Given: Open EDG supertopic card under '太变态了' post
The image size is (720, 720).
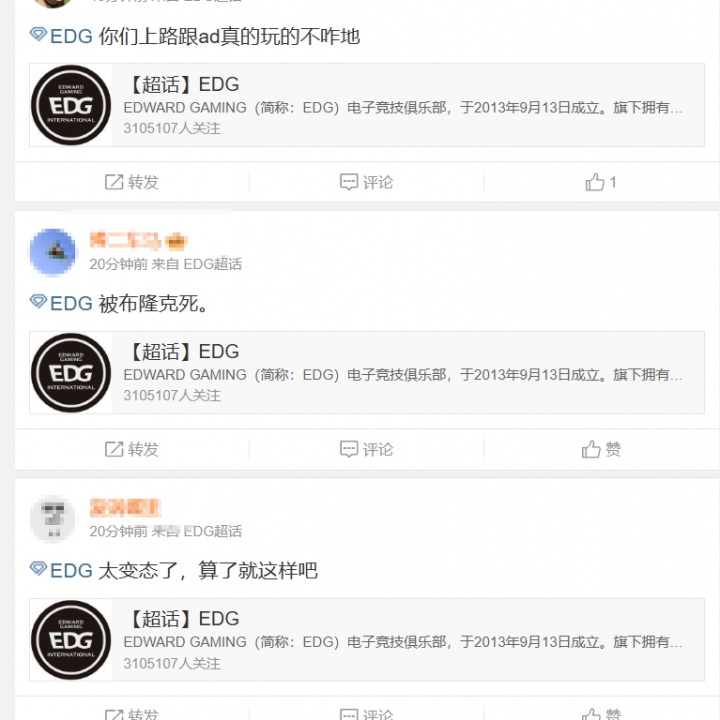Looking at the screenshot, I should (366, 640).
